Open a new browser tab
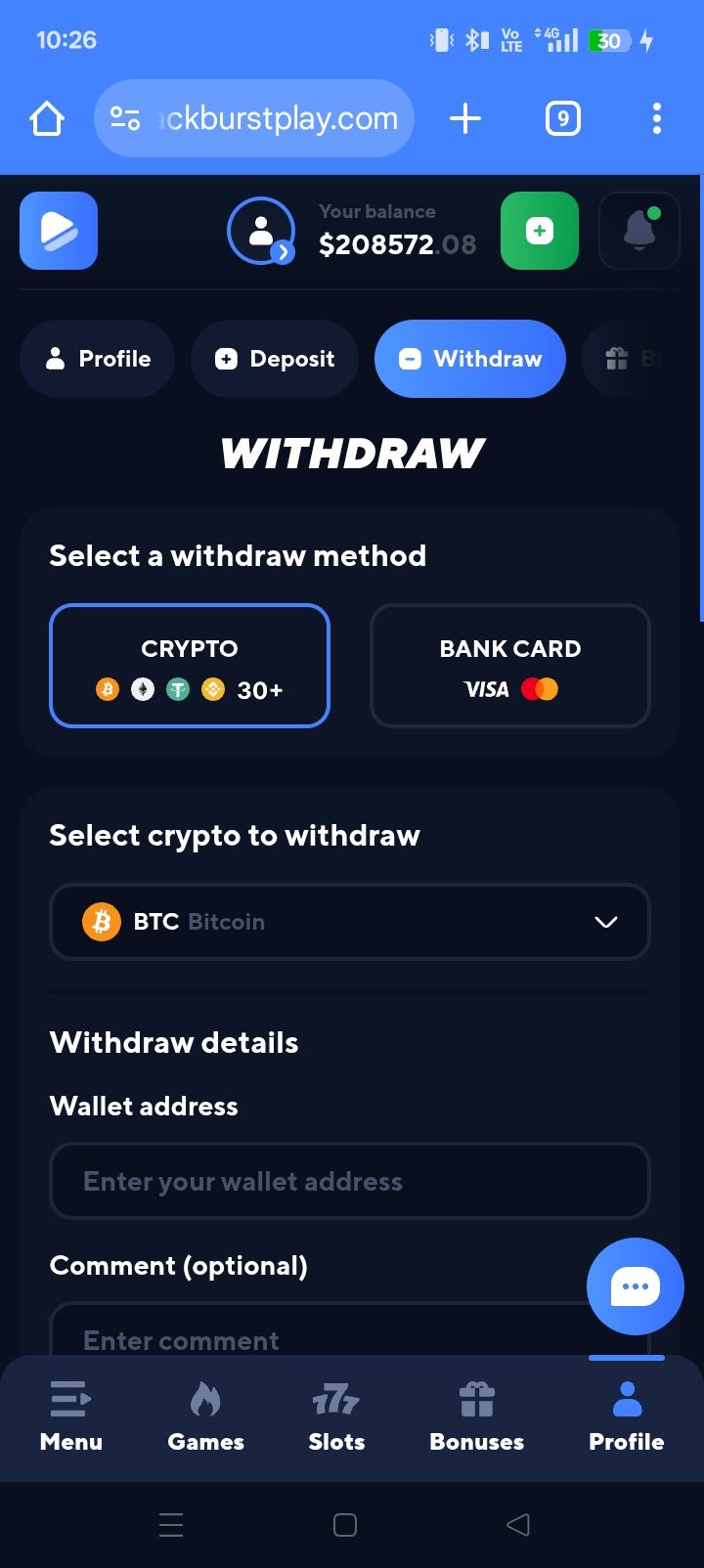The width and height of the screenshot is (704, 1568). point(465,119)
